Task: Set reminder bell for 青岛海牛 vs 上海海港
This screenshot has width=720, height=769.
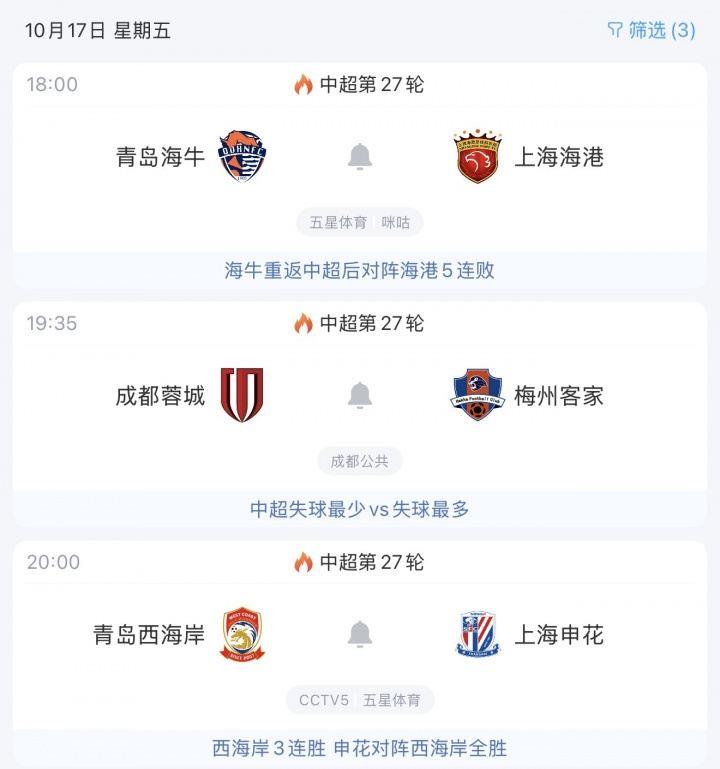Action: click(x=360, y=157)
